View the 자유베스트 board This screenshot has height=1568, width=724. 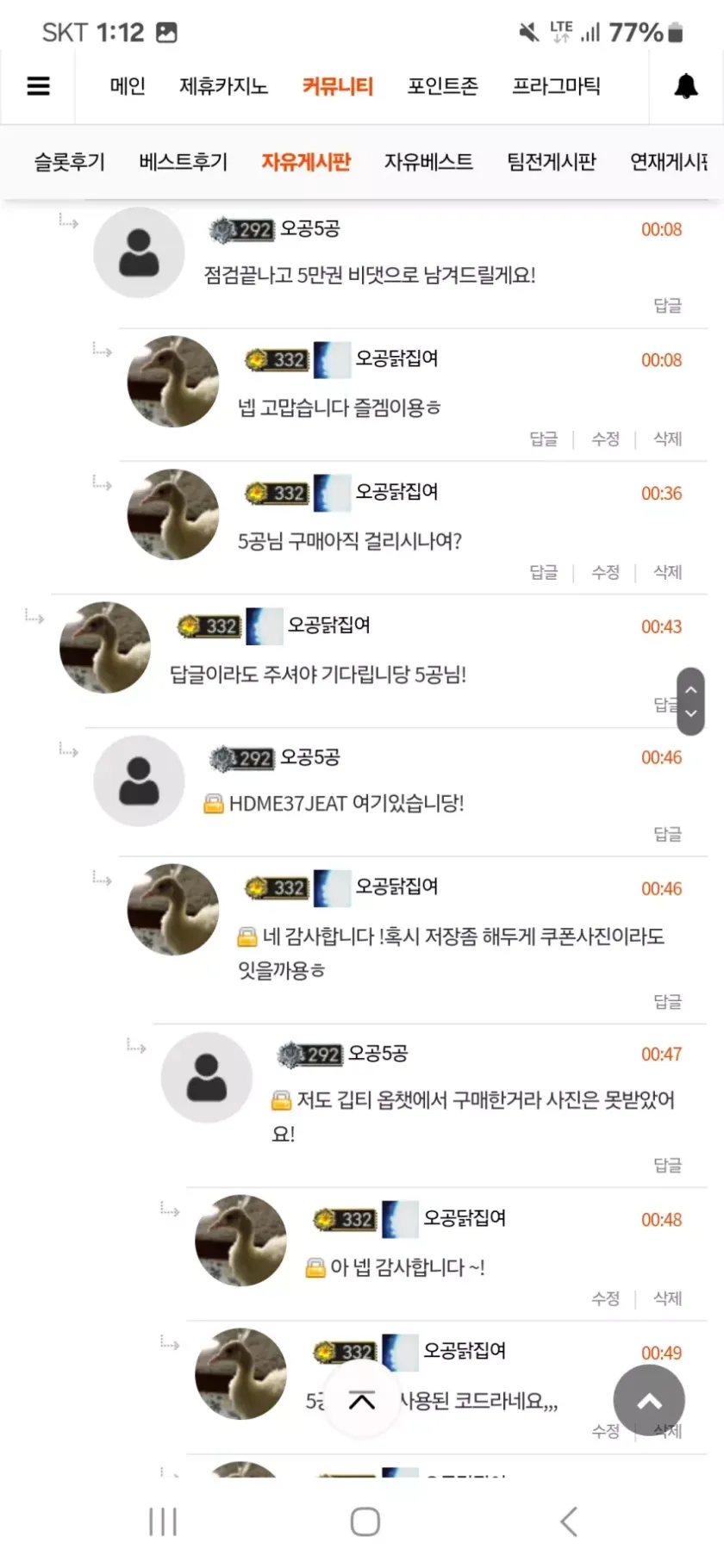coord(428,162)
